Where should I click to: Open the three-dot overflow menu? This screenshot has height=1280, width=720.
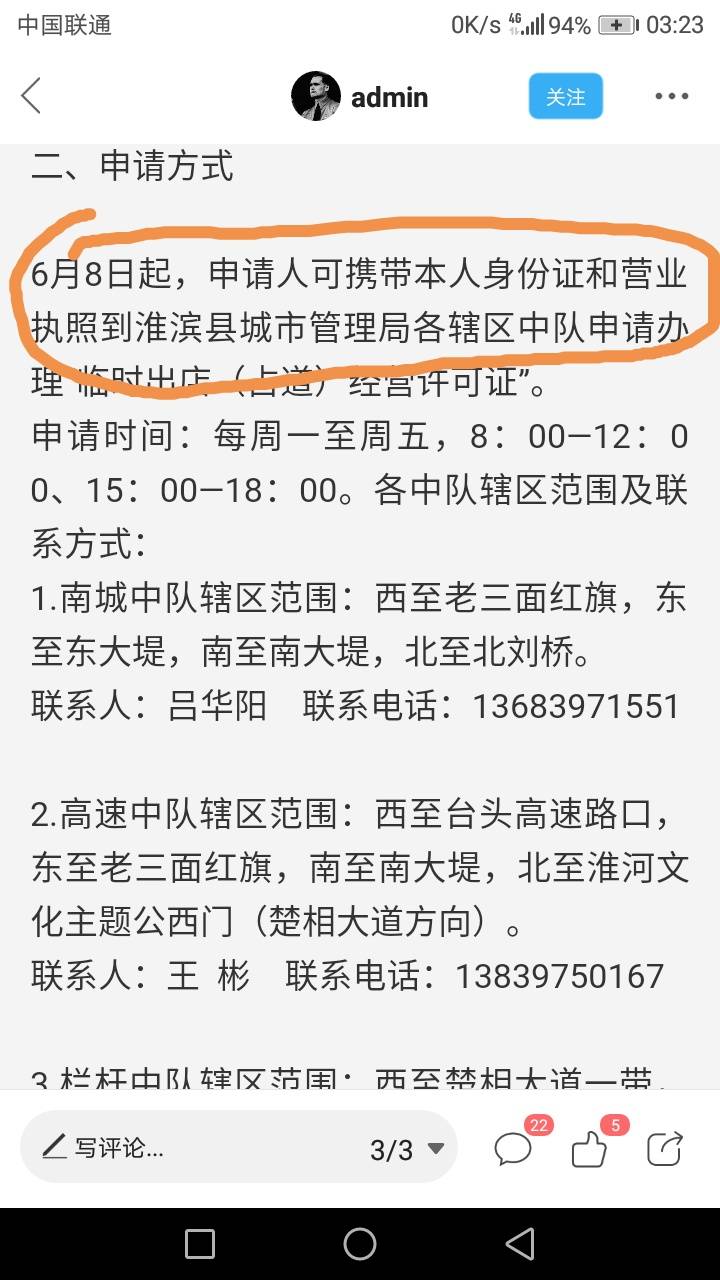[672, 97]
